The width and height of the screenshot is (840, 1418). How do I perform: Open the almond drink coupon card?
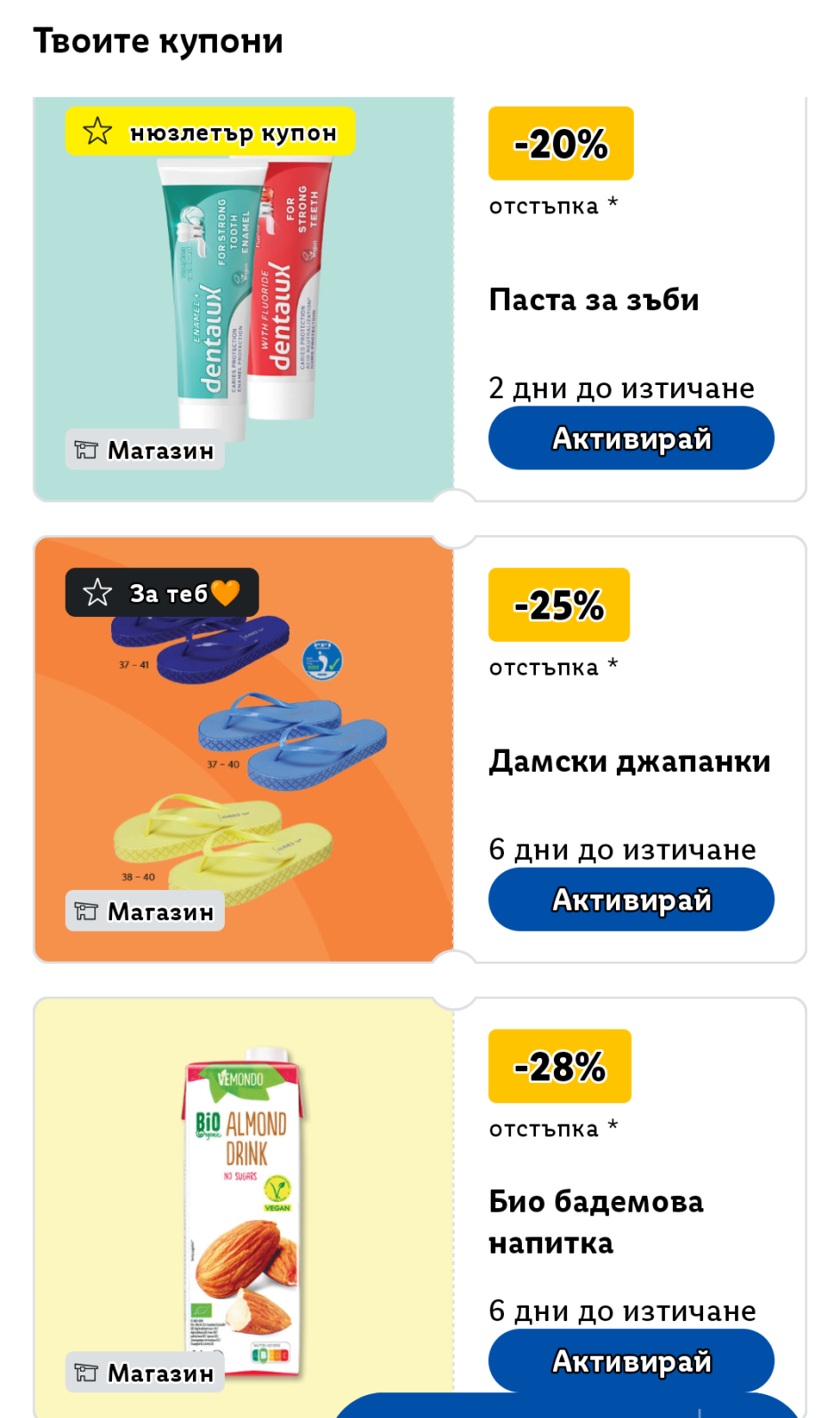tap(244, 1209)
